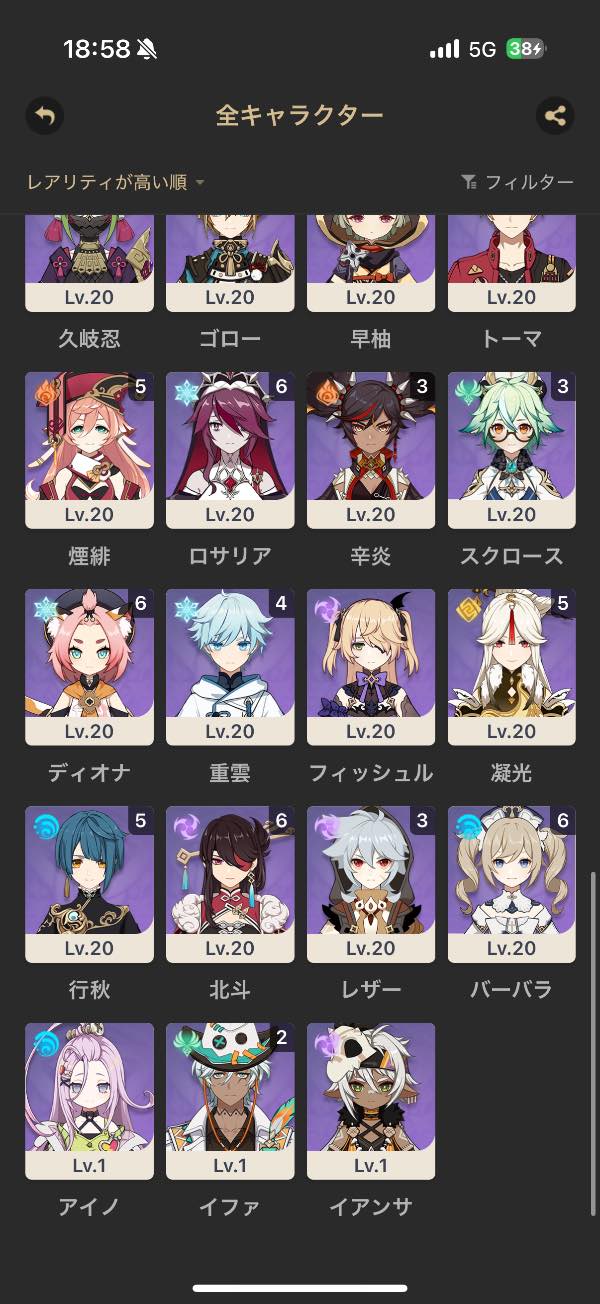Tap the ディオナ character card
This screenshot has height=1304, width=600.
(x=89, y=666)
